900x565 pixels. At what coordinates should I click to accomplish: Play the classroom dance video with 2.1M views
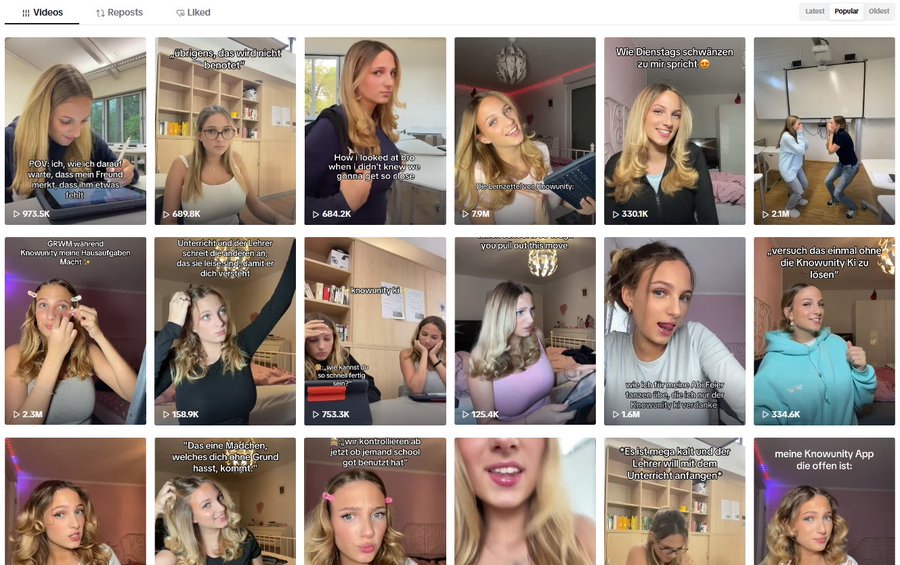coord(824,130)
